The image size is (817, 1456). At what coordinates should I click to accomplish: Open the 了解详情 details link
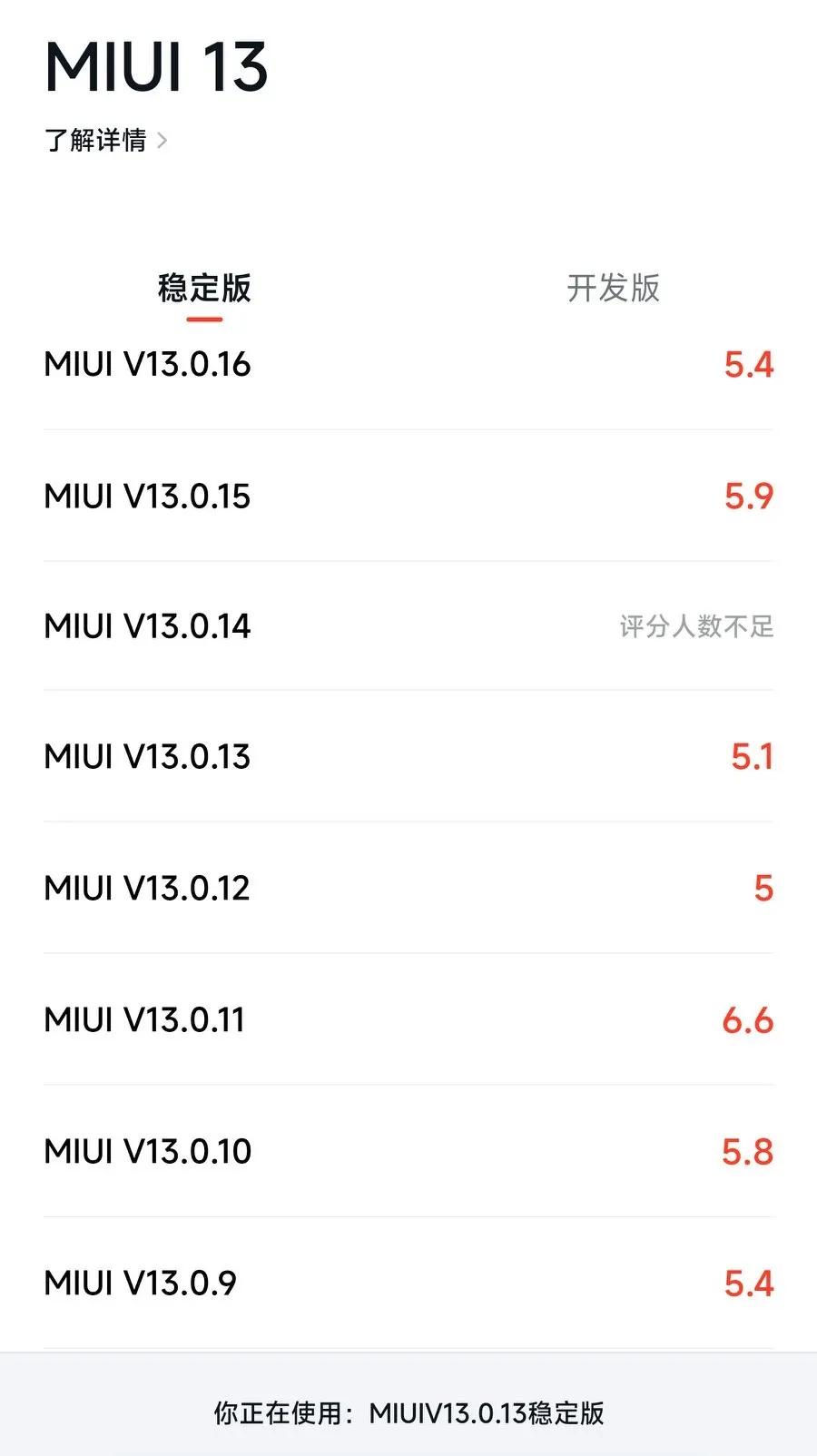click(x=95, y=140)
